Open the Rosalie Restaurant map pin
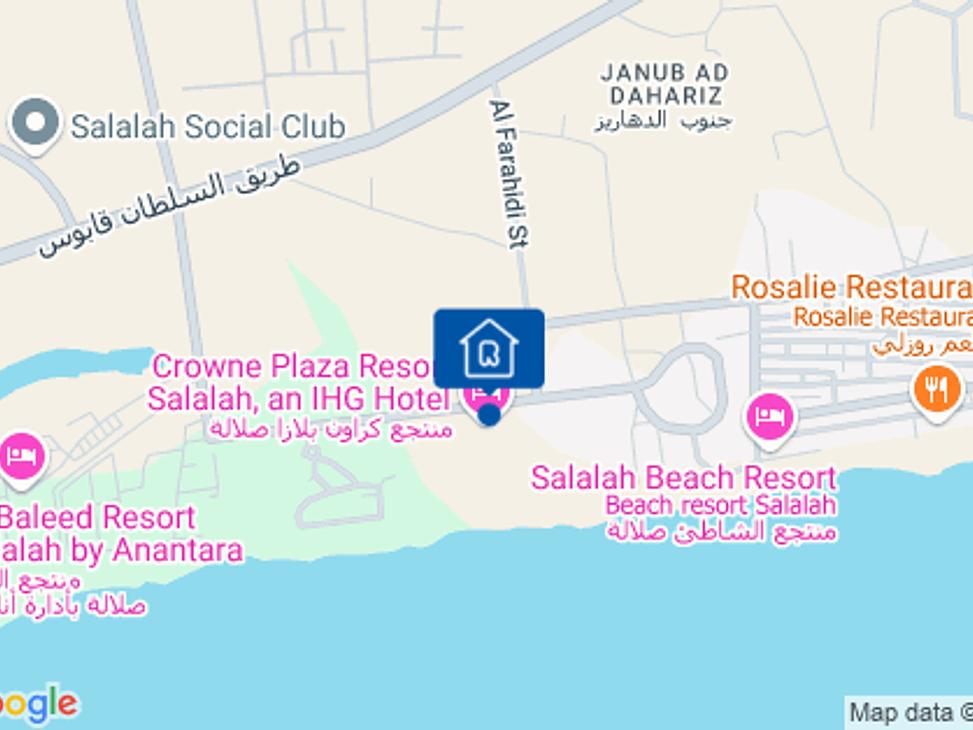Screen dimensions: 973x730 936,391
